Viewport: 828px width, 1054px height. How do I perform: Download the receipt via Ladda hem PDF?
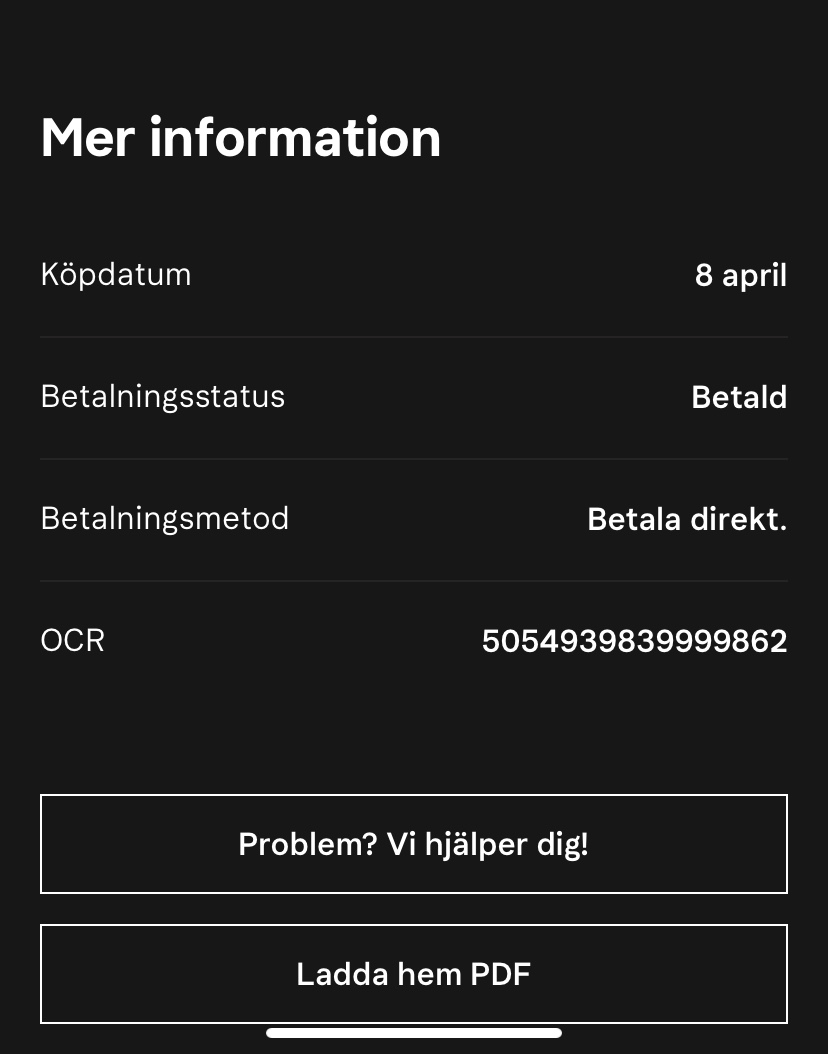[x=413, y=973]
